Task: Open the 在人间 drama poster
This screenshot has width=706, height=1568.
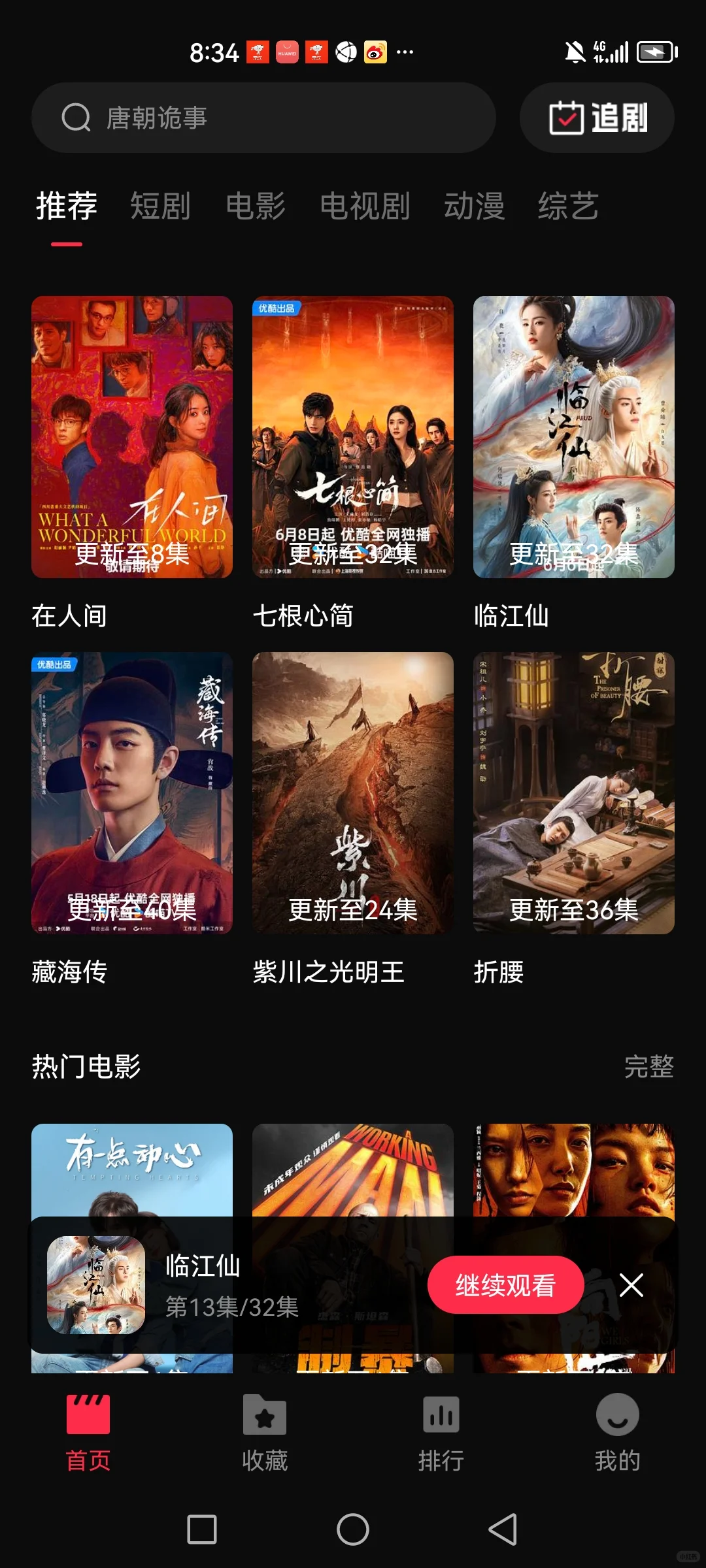Action: click(132, 436)
